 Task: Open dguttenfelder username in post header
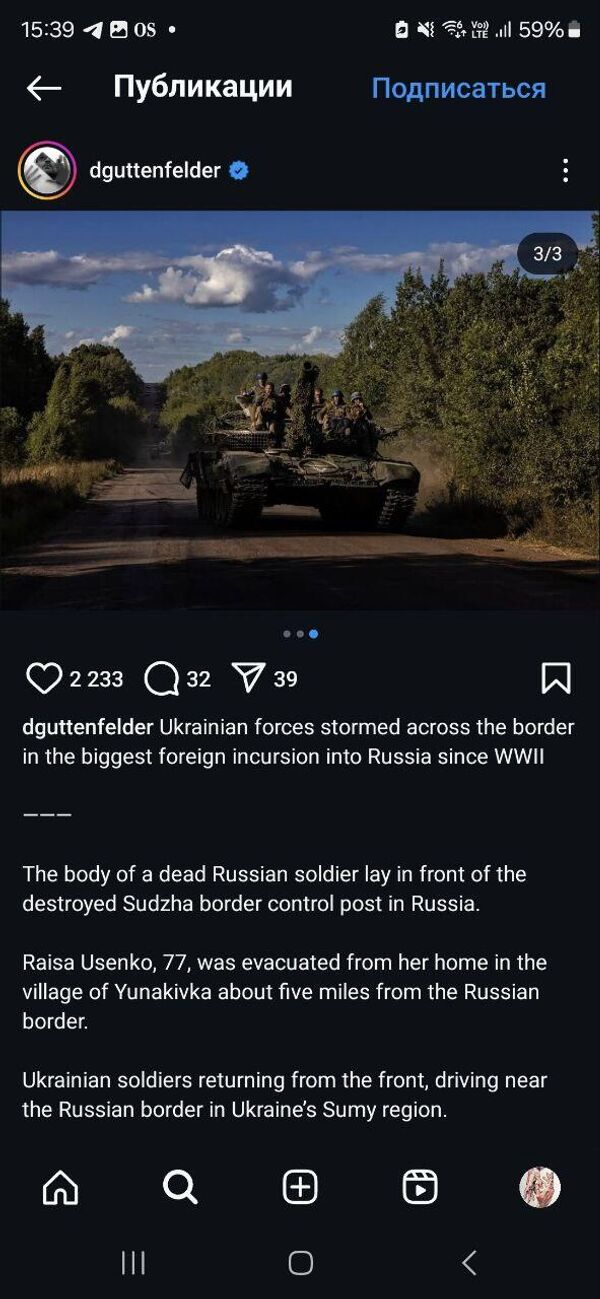coord(155,171)
